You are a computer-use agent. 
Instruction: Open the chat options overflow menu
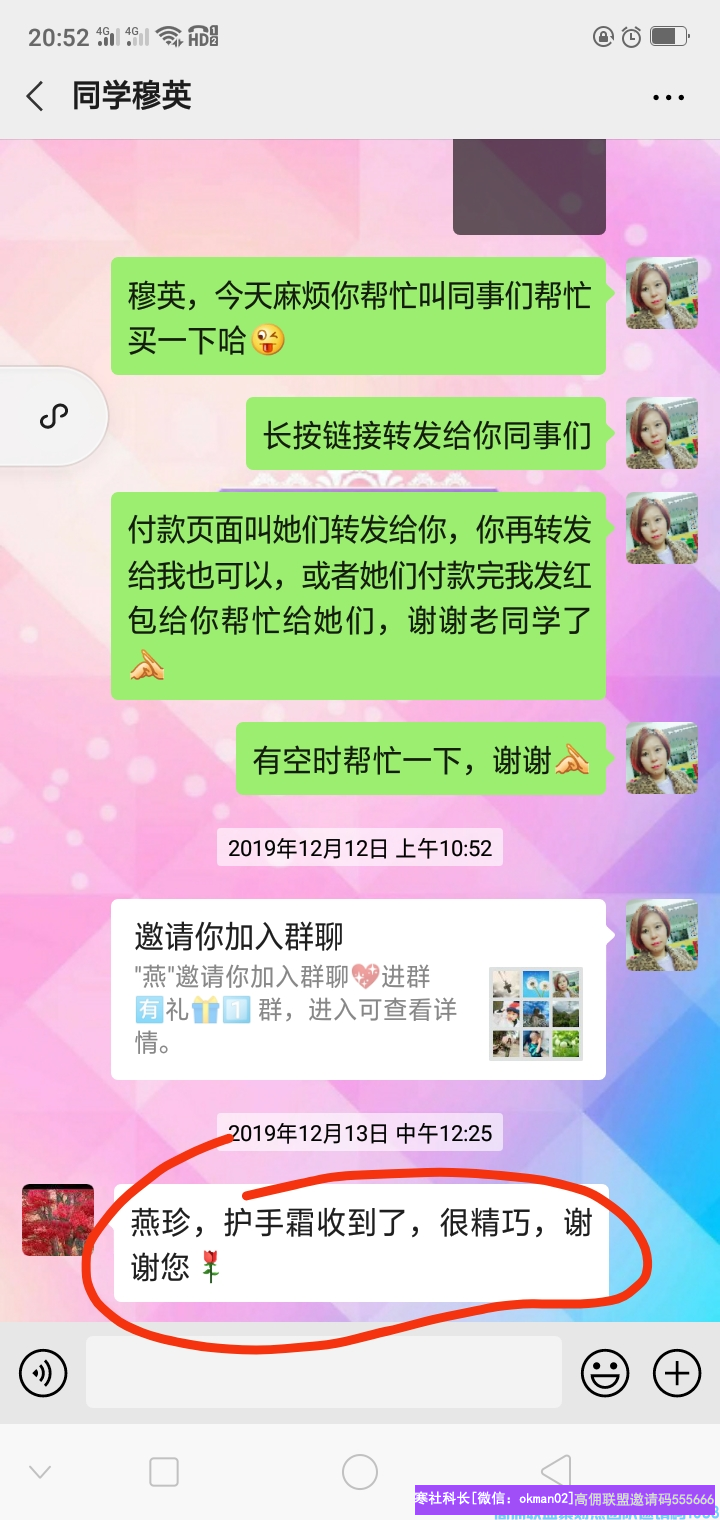(668, 97)
